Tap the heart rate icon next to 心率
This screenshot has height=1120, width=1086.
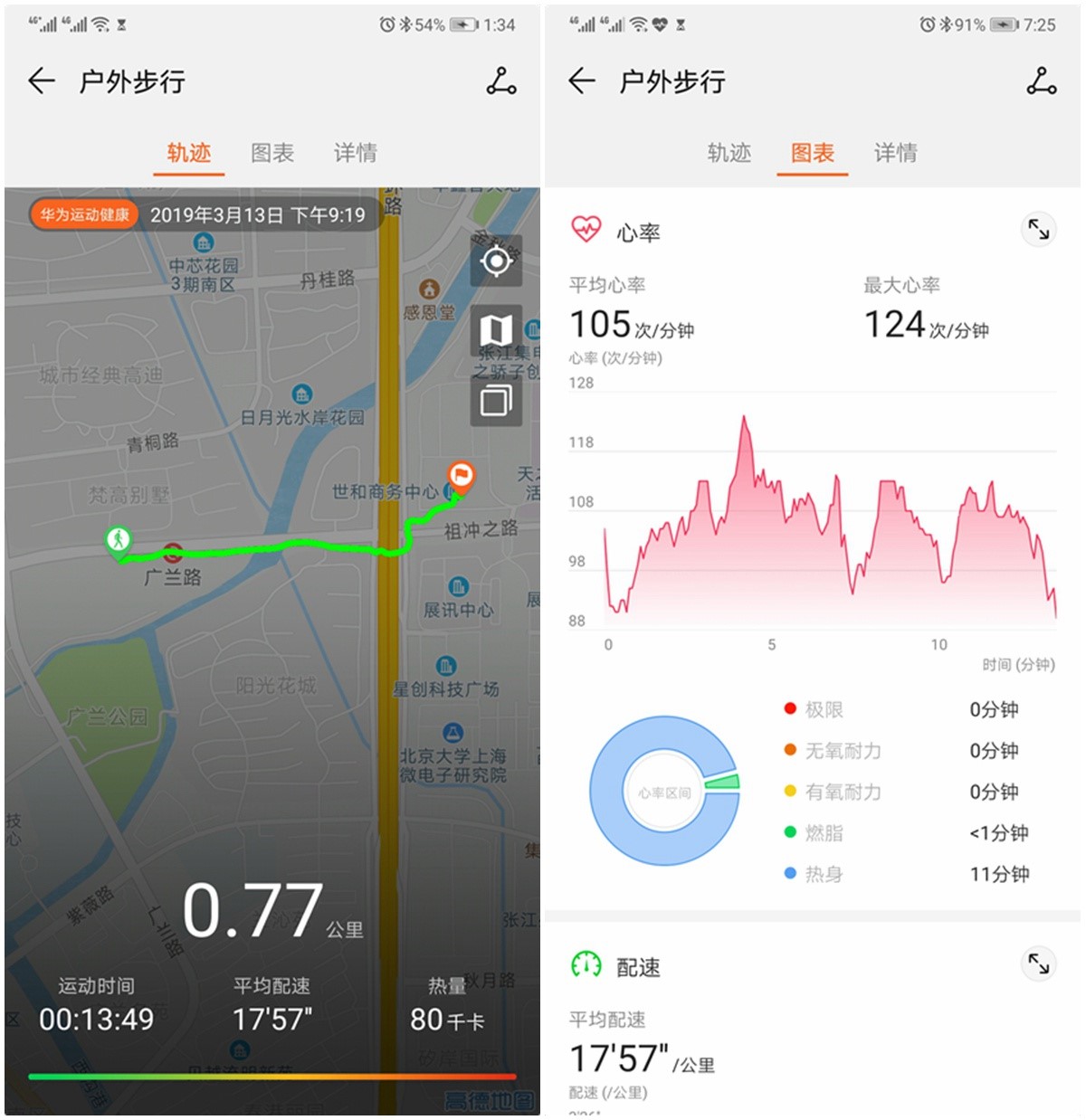tap(587, 229)
